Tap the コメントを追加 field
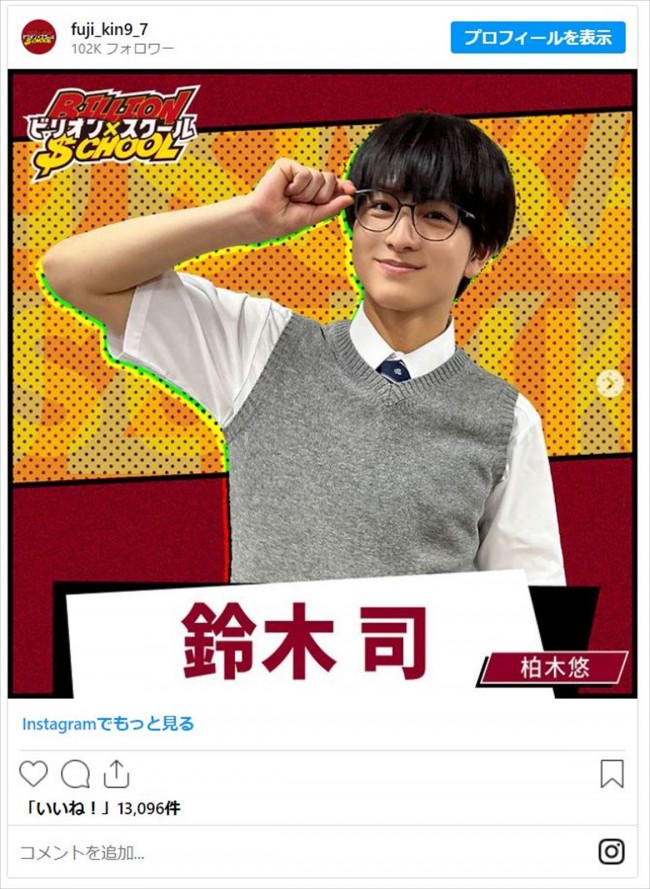The height and width of the screenshot is (889, 650). [300, 853]
